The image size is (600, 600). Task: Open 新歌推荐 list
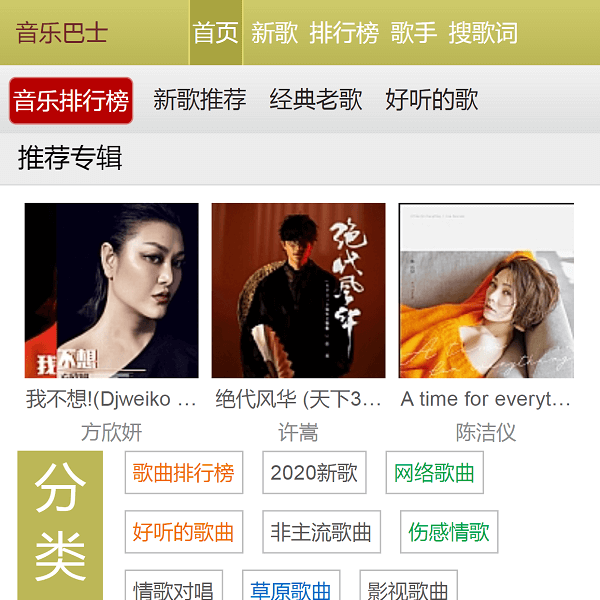[199, 100]
